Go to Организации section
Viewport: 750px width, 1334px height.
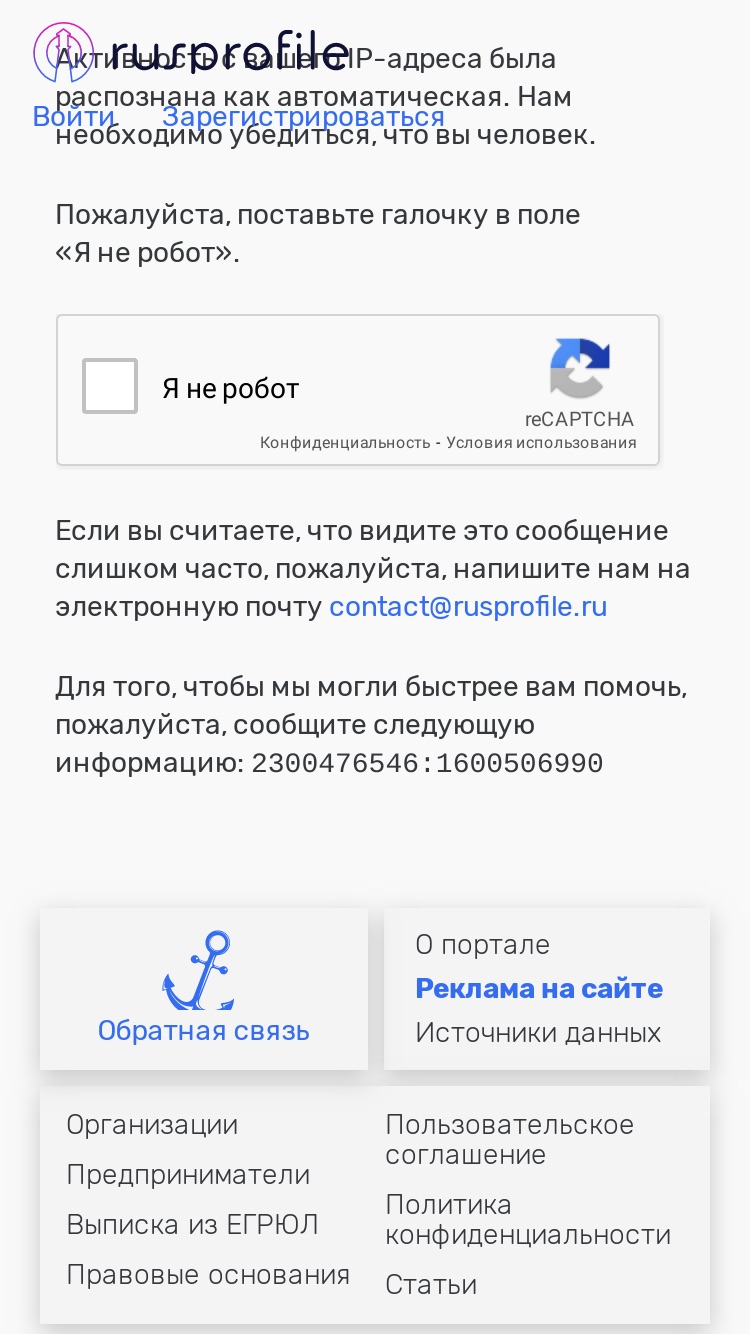click(152, 1125)
